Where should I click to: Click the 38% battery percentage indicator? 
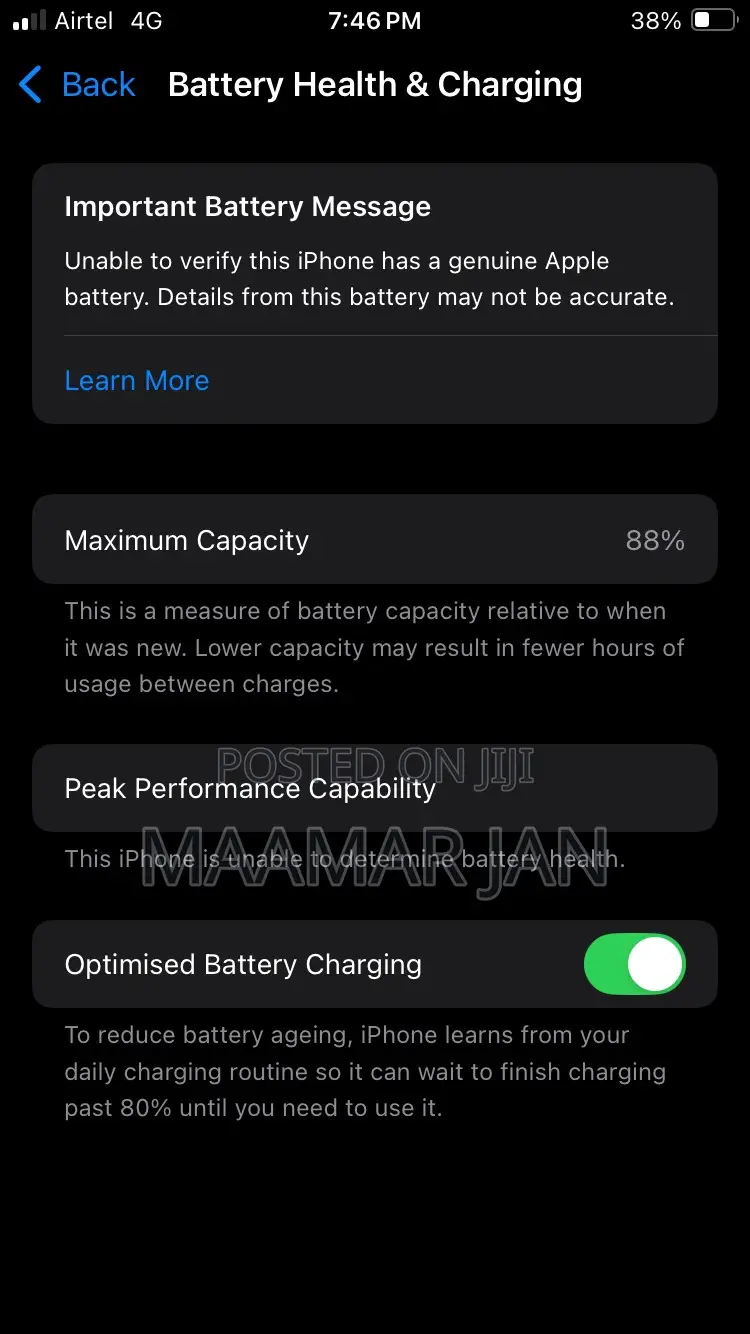point(655,20)
